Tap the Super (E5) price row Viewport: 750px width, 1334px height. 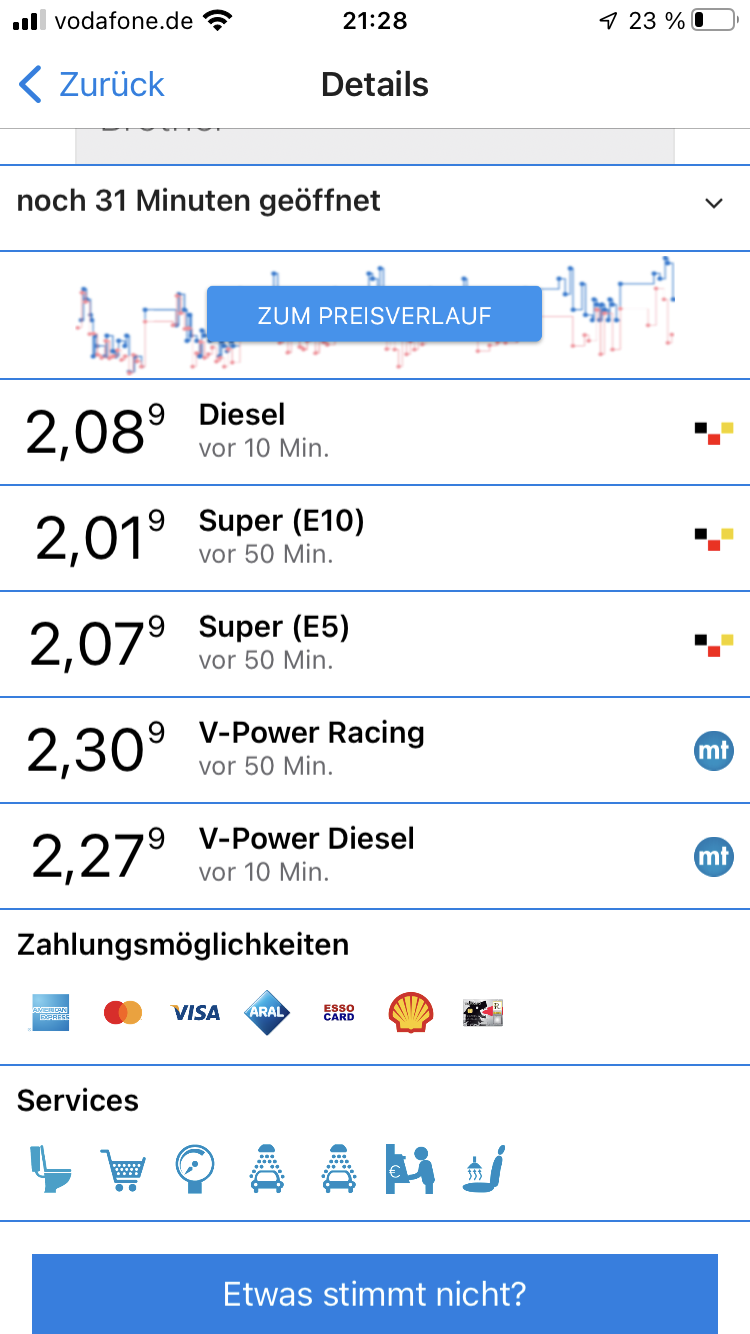tap(375, 644)
